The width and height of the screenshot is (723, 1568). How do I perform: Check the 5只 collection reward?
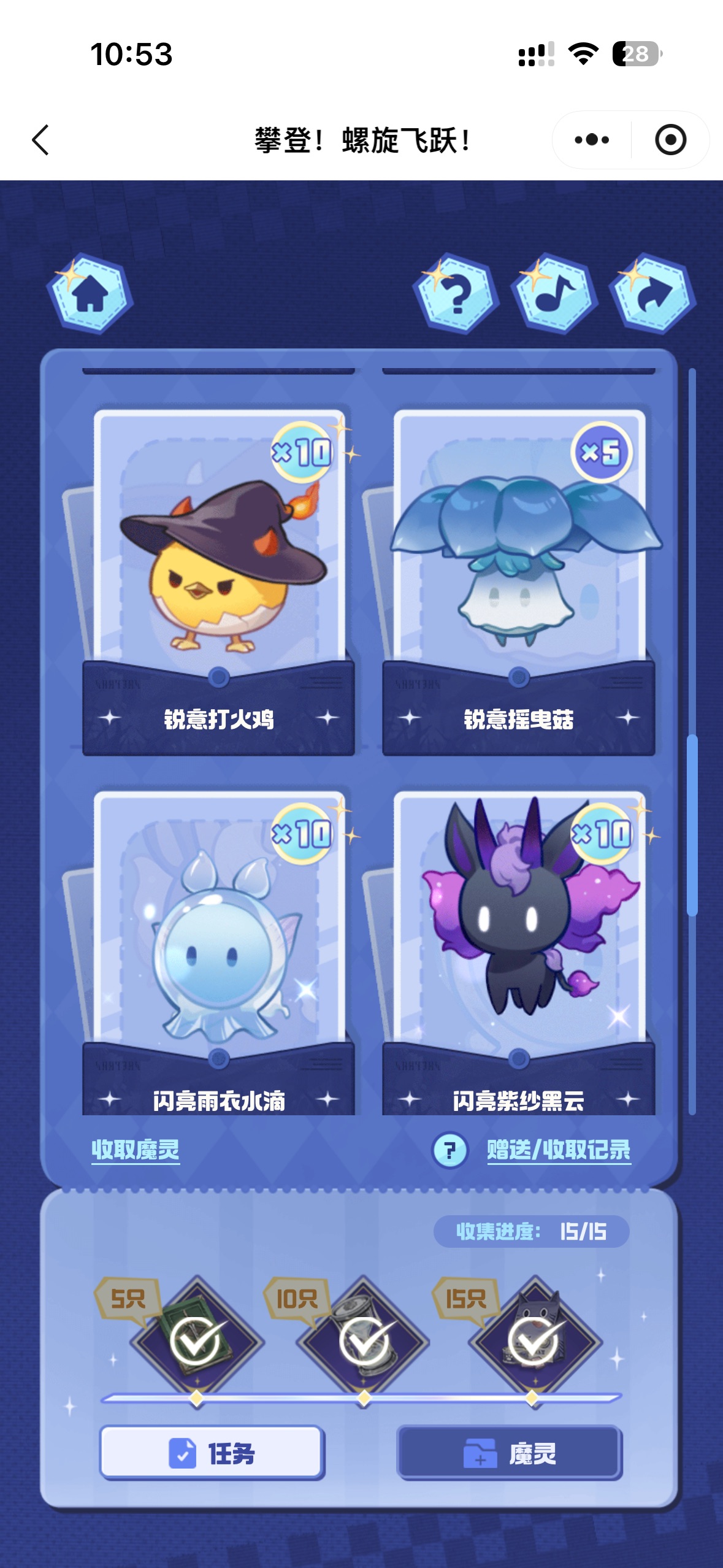(196, 1340)
